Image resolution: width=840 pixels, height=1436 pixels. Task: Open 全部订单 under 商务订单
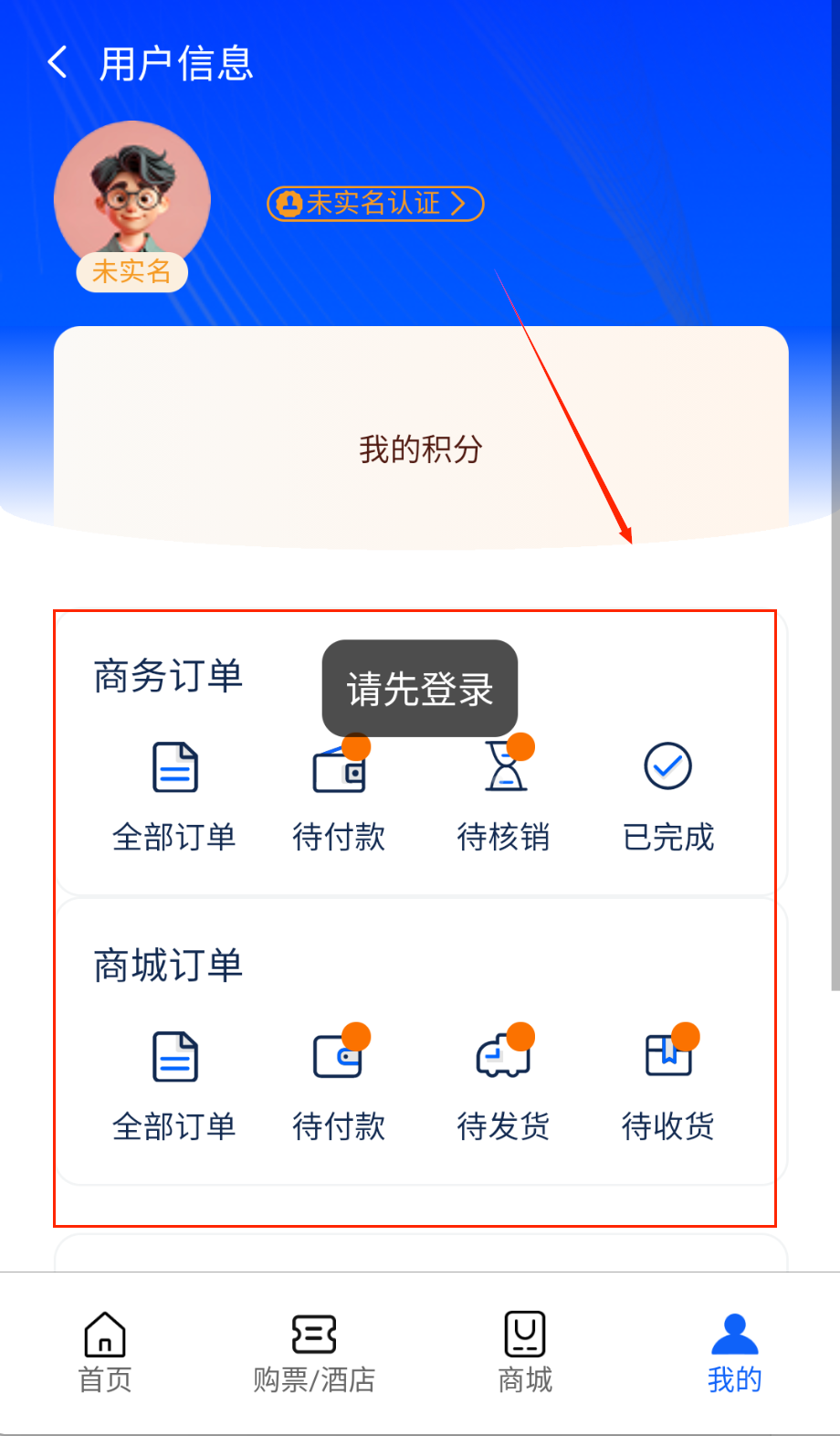point(174,795)
